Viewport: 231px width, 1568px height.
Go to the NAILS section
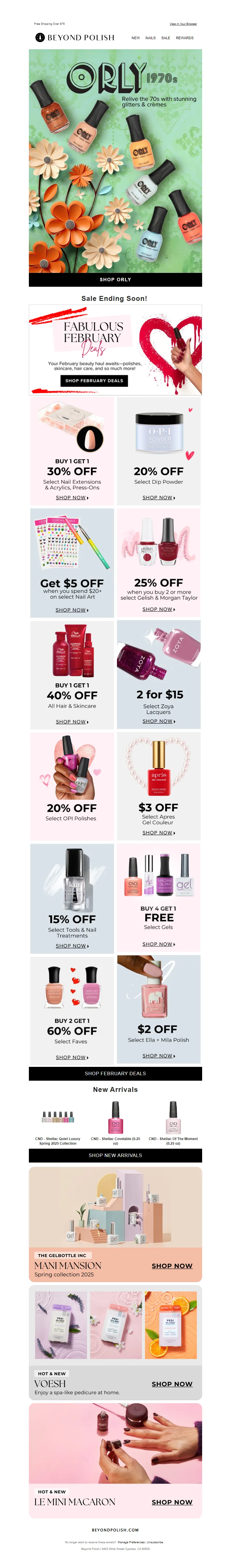pos(150,38)
